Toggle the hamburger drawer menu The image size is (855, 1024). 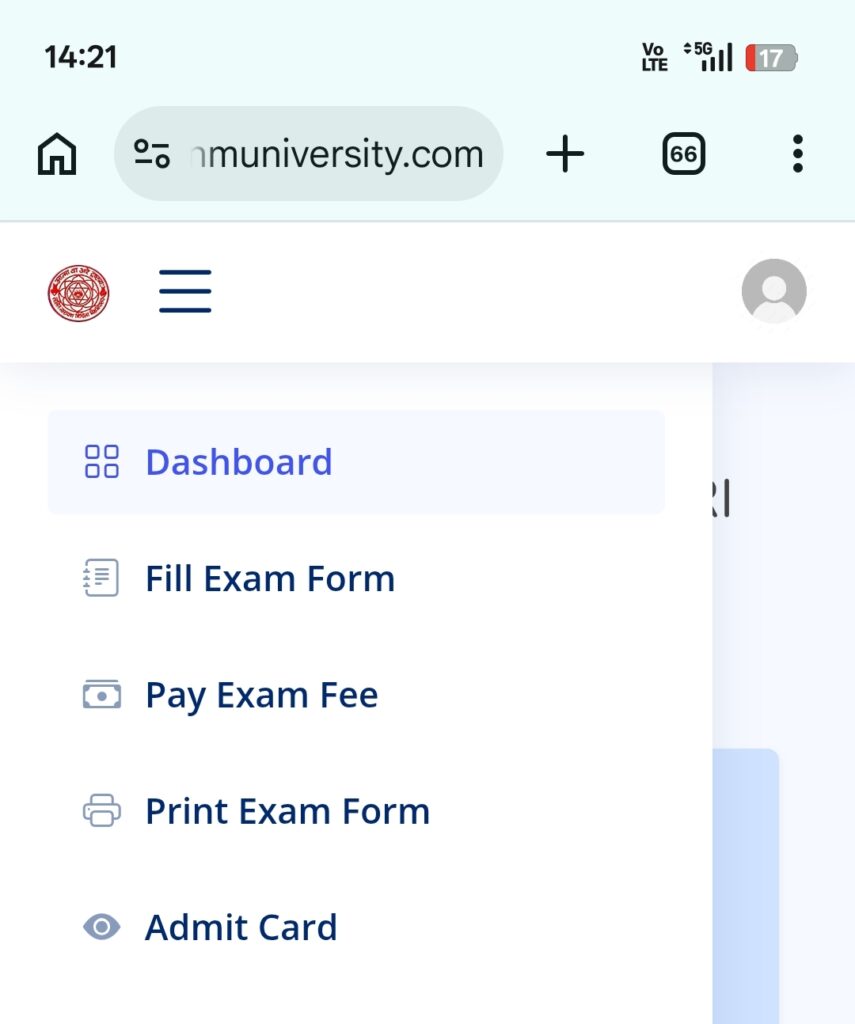click(x=185, y=292)
